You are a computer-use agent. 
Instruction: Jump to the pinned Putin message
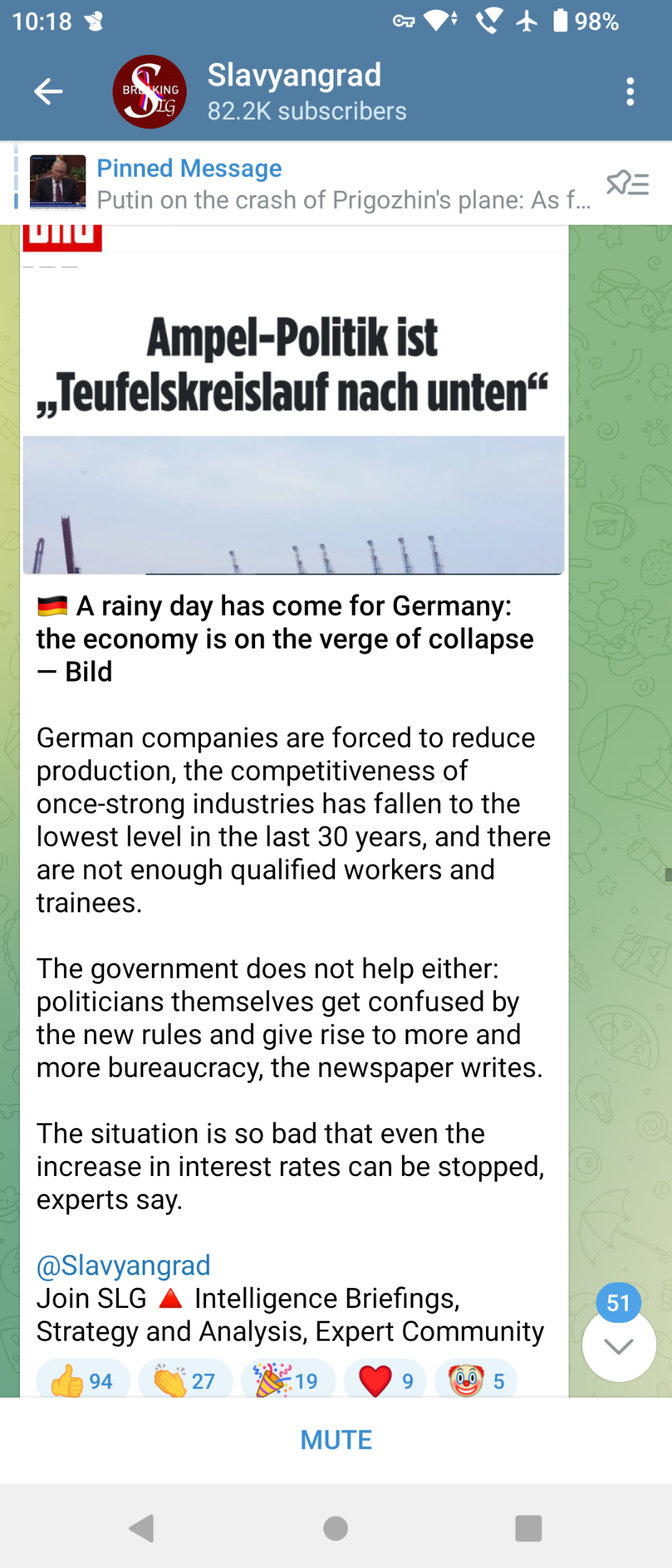click(342, 184)
